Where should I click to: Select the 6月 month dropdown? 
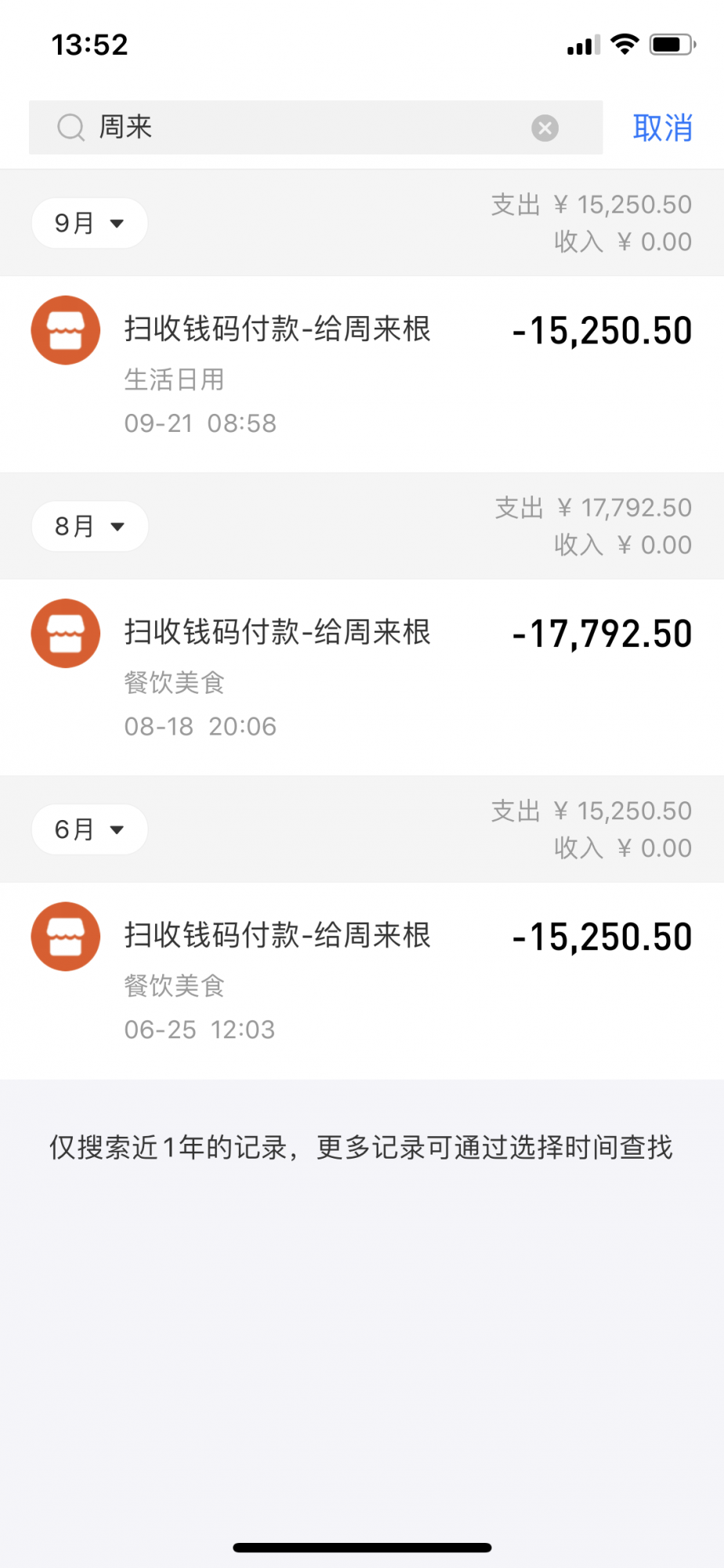(89, 829)
